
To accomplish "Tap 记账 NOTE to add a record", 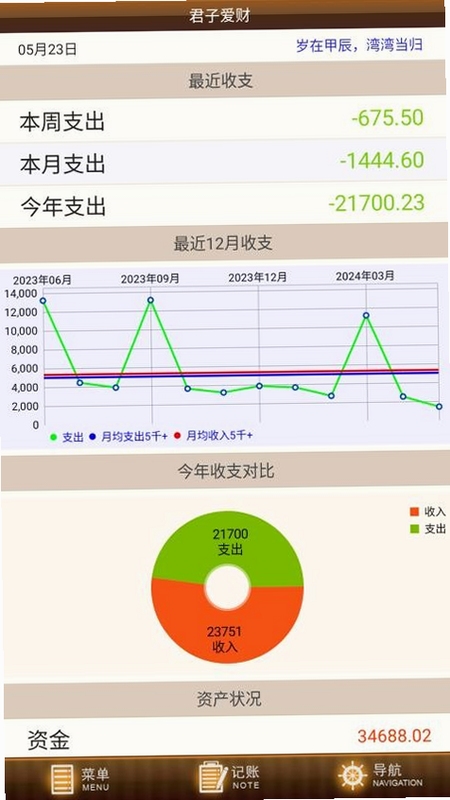I will click(229, 777).
